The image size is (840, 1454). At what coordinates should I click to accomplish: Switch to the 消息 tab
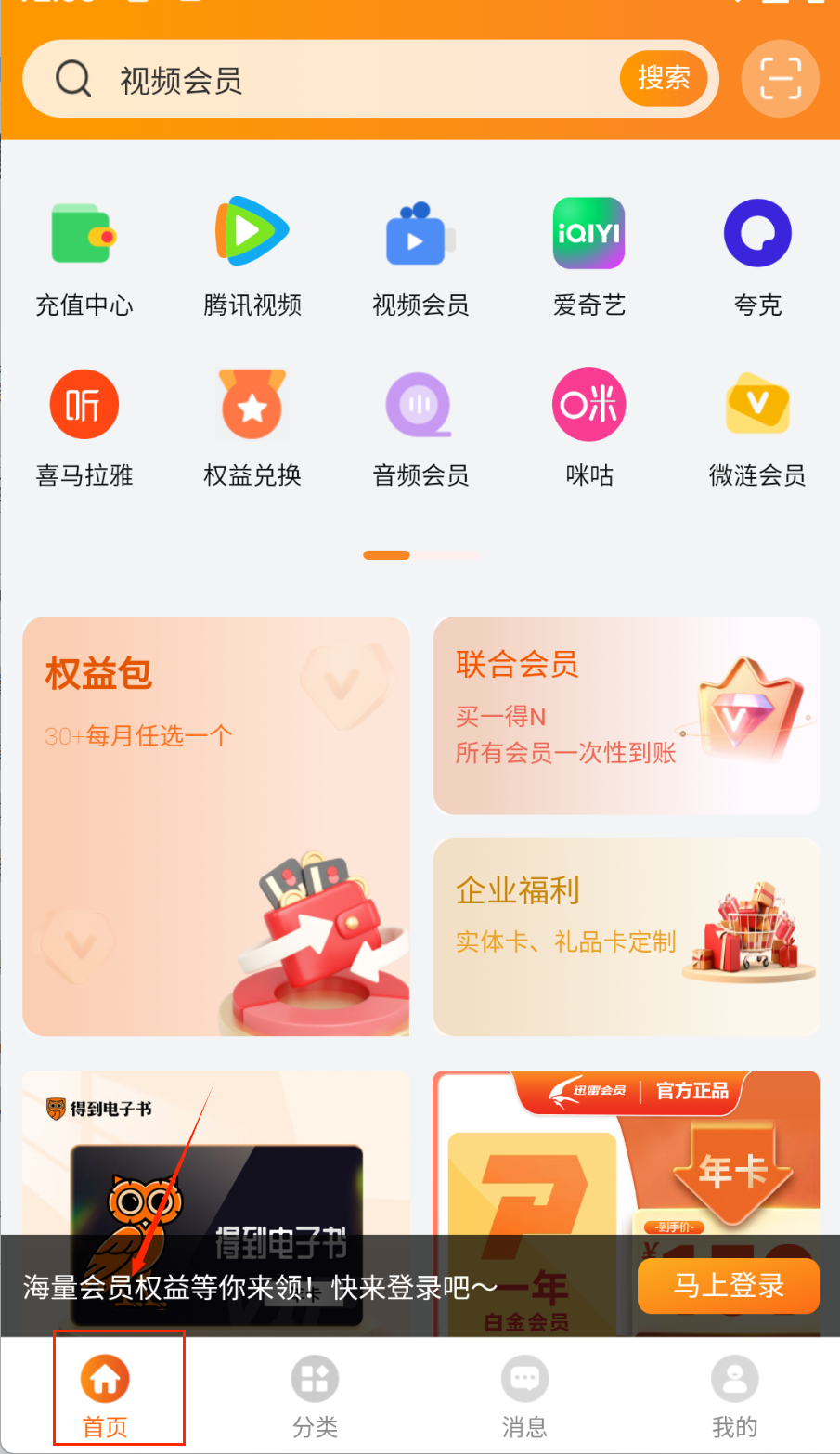coord(524,1393)
